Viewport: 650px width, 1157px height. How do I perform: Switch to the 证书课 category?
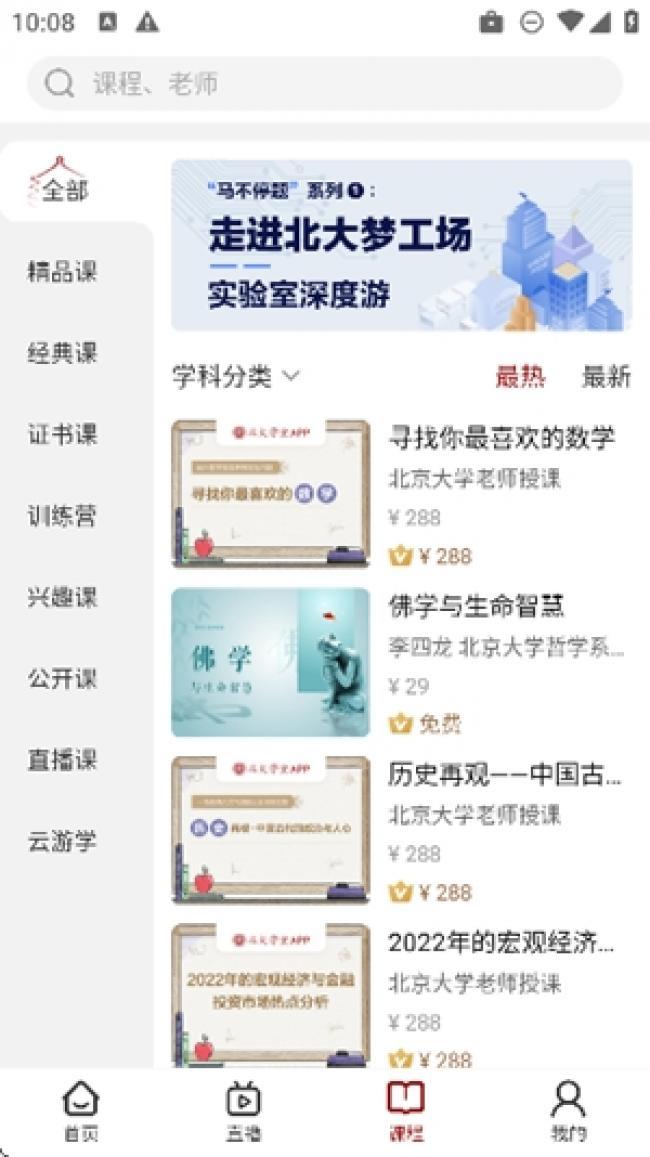[x=62, y=435]
